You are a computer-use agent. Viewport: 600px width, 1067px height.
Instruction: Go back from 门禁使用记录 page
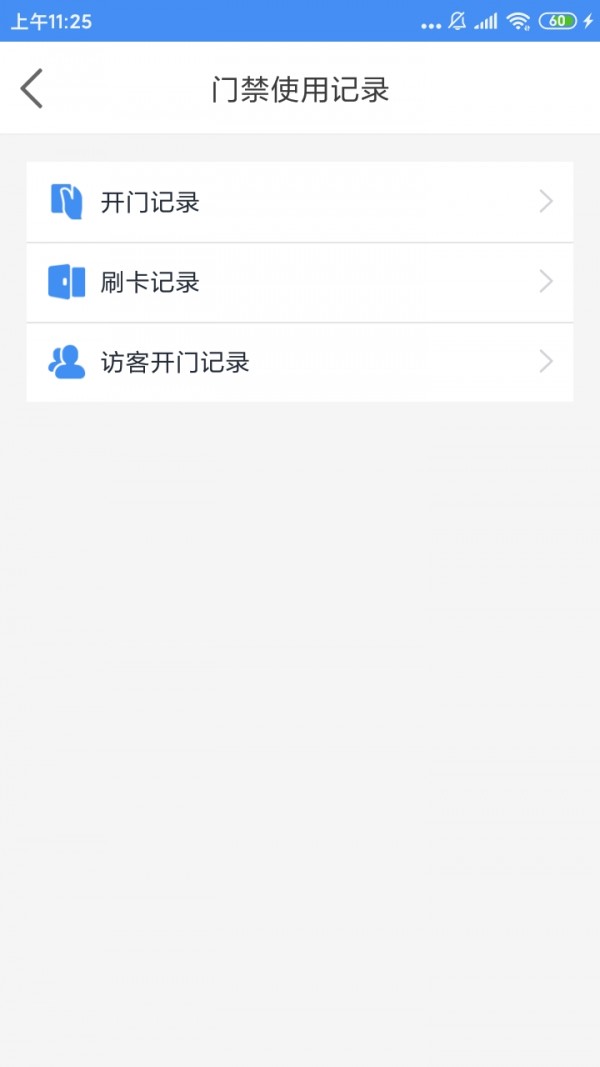pyautogui.click(x=32, y=89)
